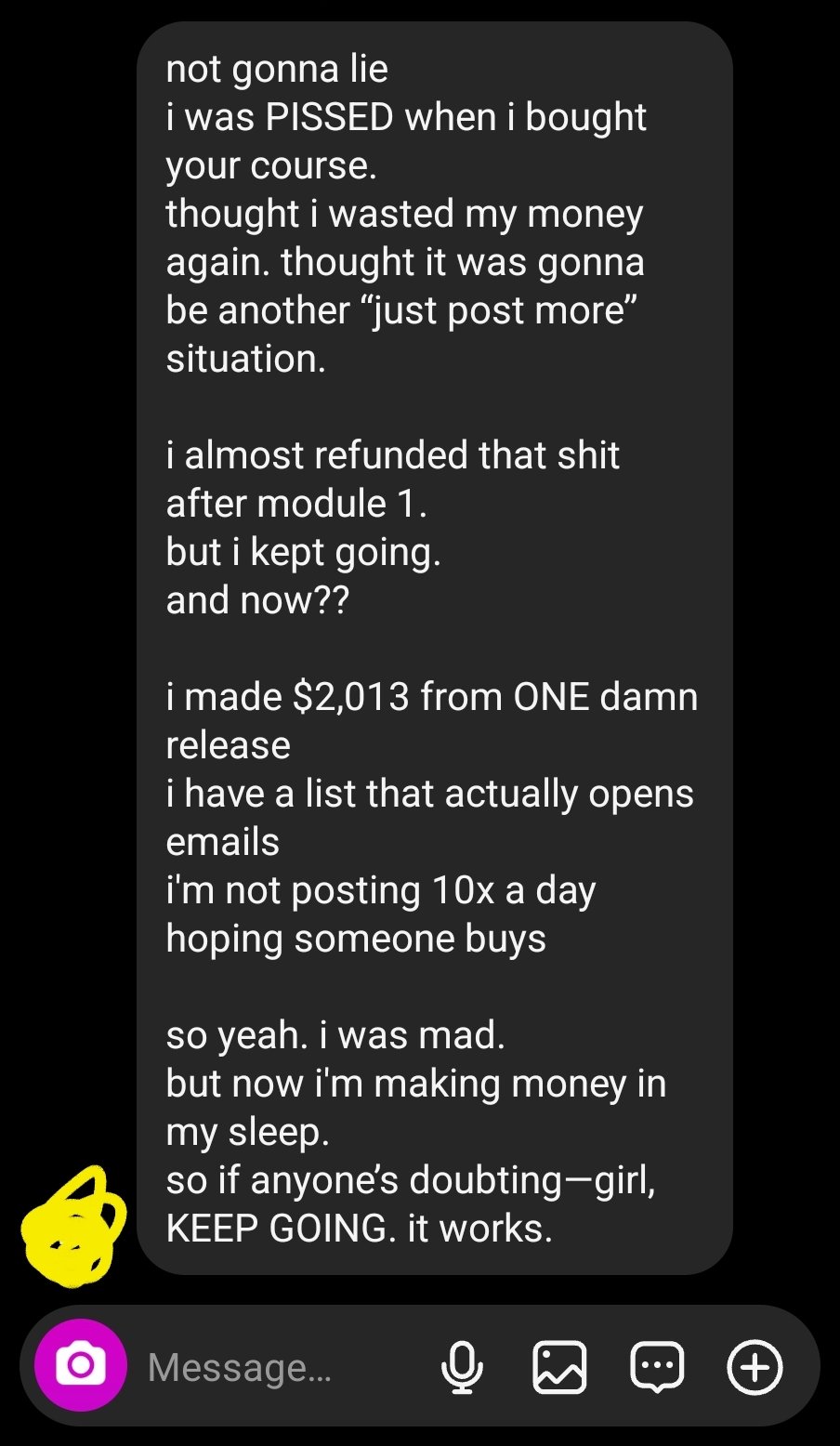Open the camera from the message bar
This screenshot has width=840, height=1446.
point(81,1365)
